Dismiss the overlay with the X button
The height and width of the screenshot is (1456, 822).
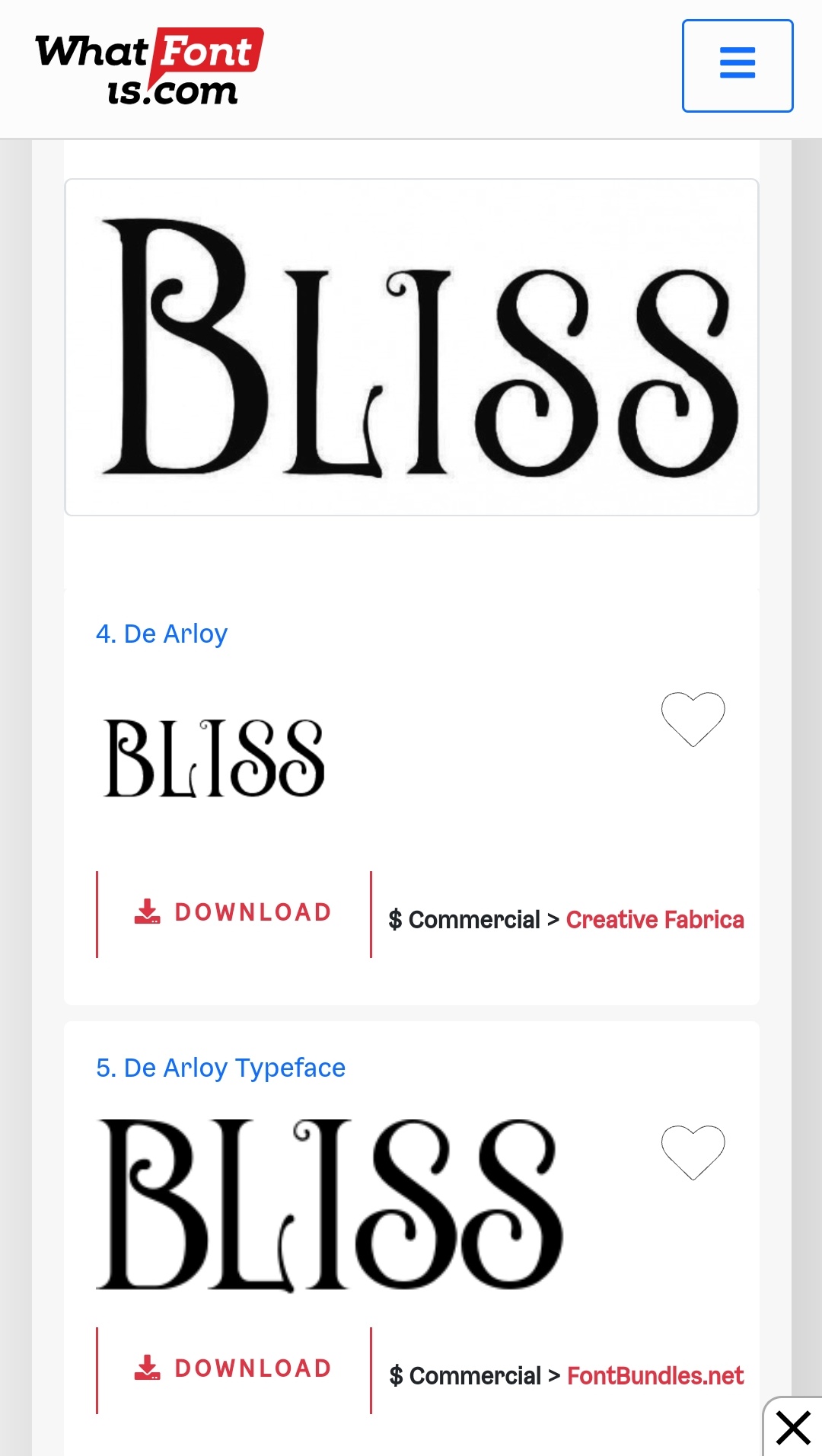coord(793,1427)
